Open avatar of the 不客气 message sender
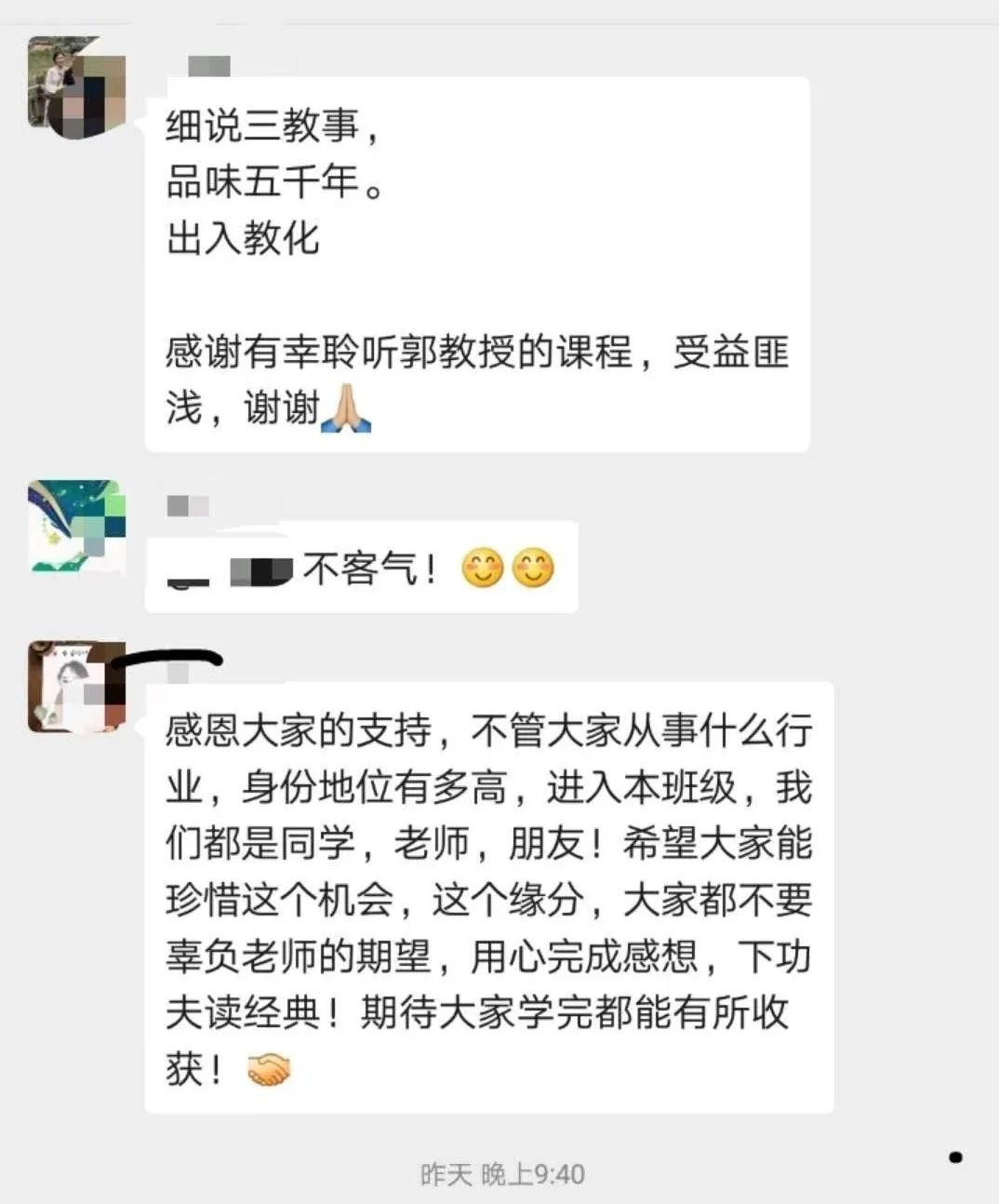Image resolution: width=999 pixels, height=1204 pixels. pyautogui.click(x=76, y=526)
